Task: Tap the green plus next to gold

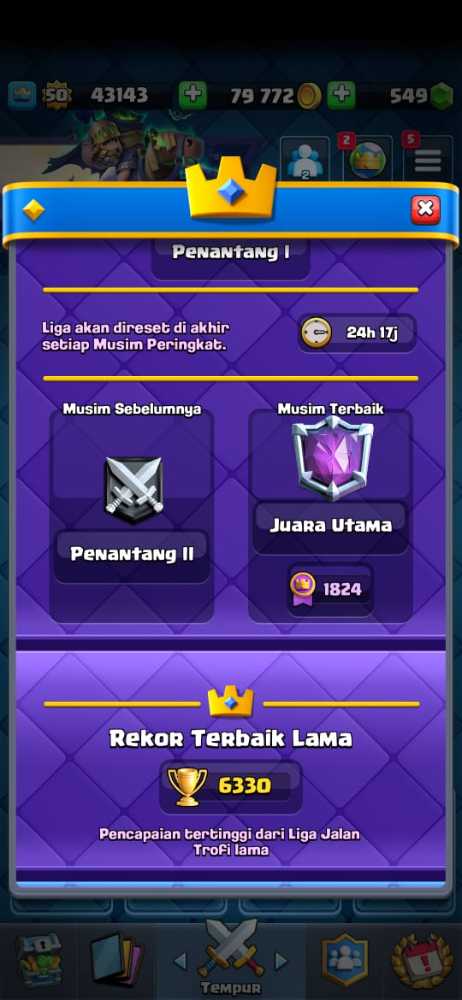Action: click(341, 96)
